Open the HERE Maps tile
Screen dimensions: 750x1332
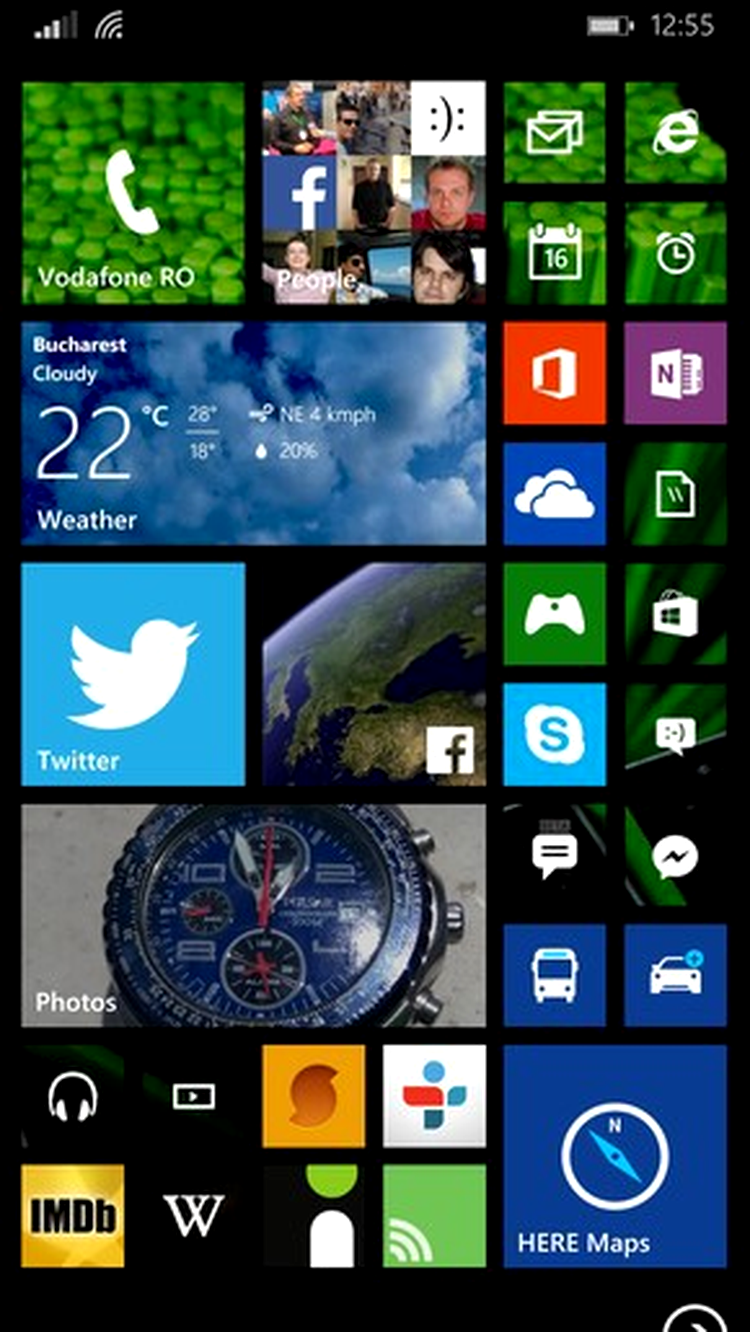click(x=615, y=1156)
